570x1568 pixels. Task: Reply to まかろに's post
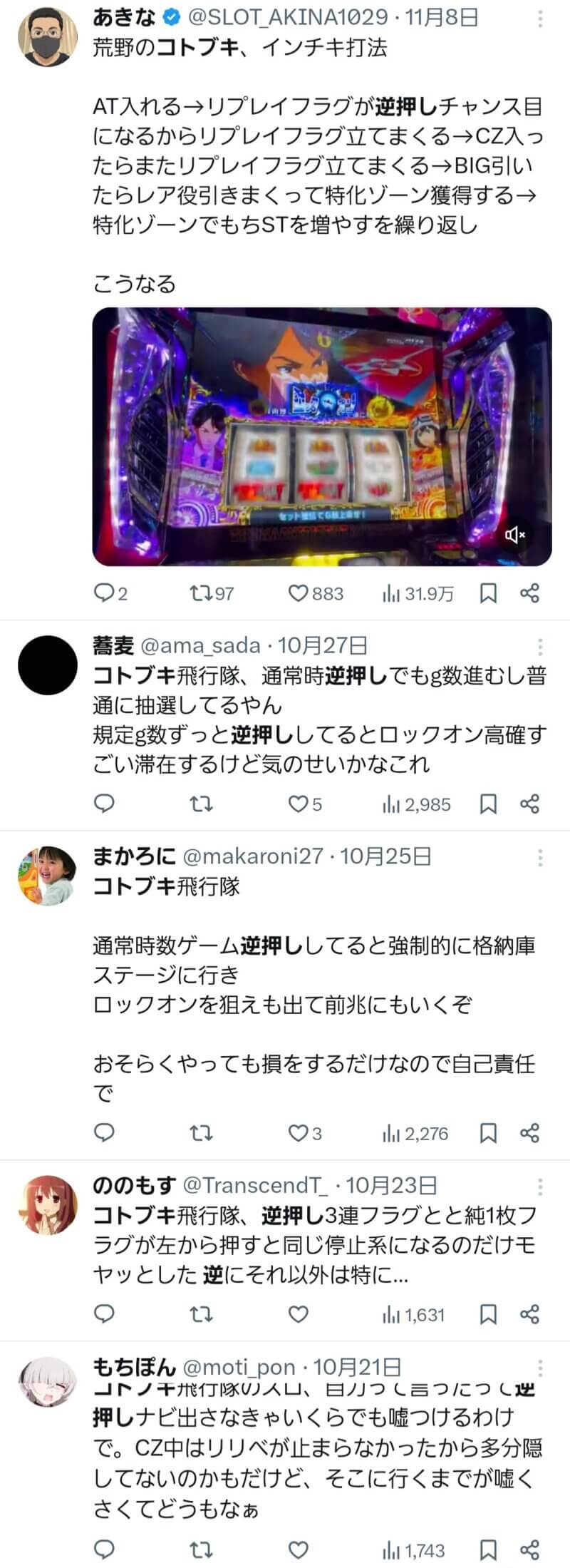click(105, 1133)
